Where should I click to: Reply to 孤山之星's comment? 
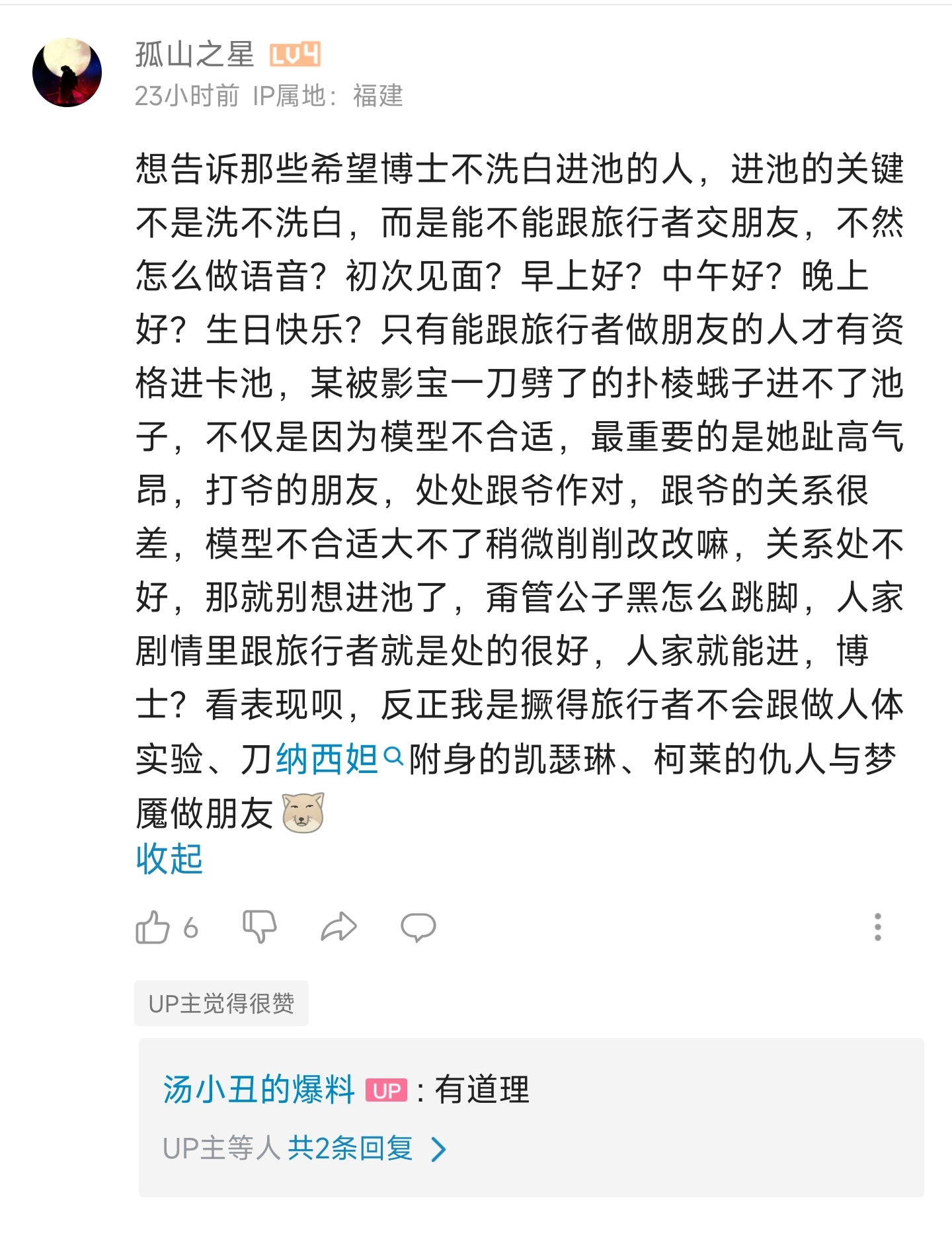[x=418, y=927]
